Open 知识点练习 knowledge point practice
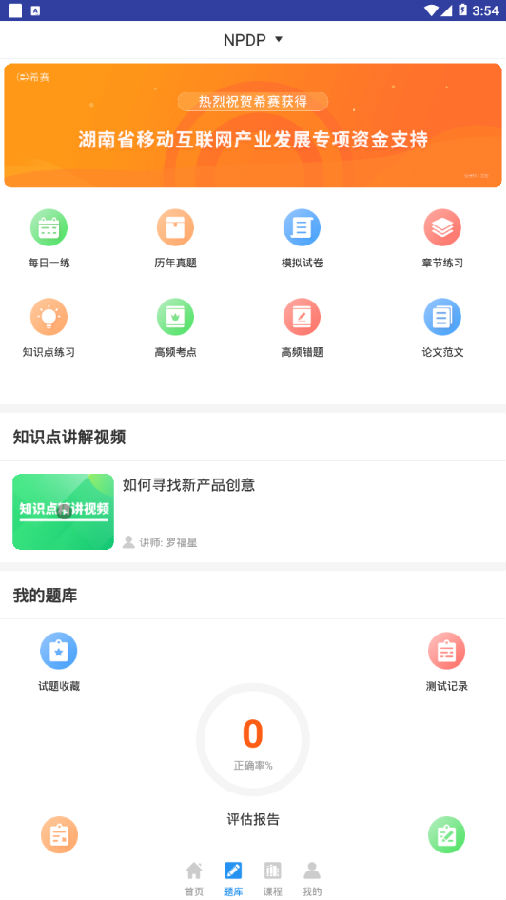This screenshot has width=506, height=900. (x=49, y=328)
